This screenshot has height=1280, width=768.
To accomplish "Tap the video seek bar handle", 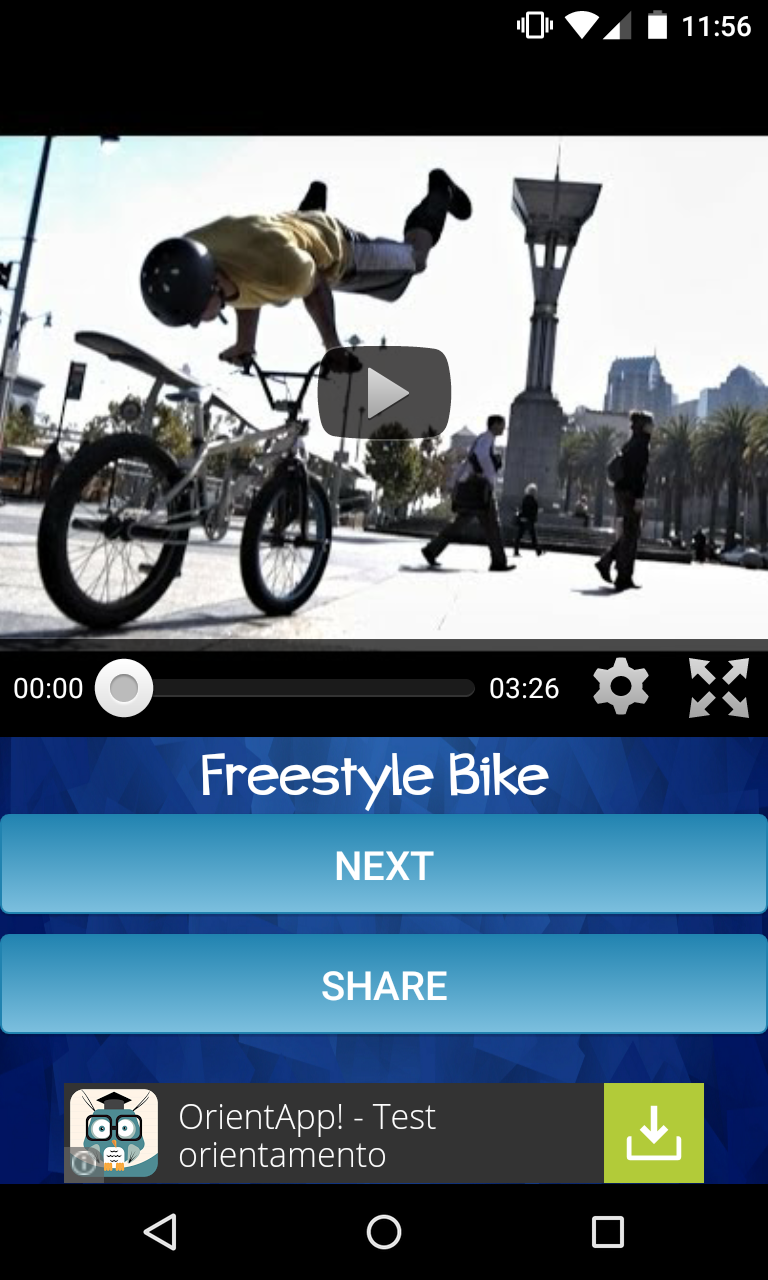I will [124, 688].
